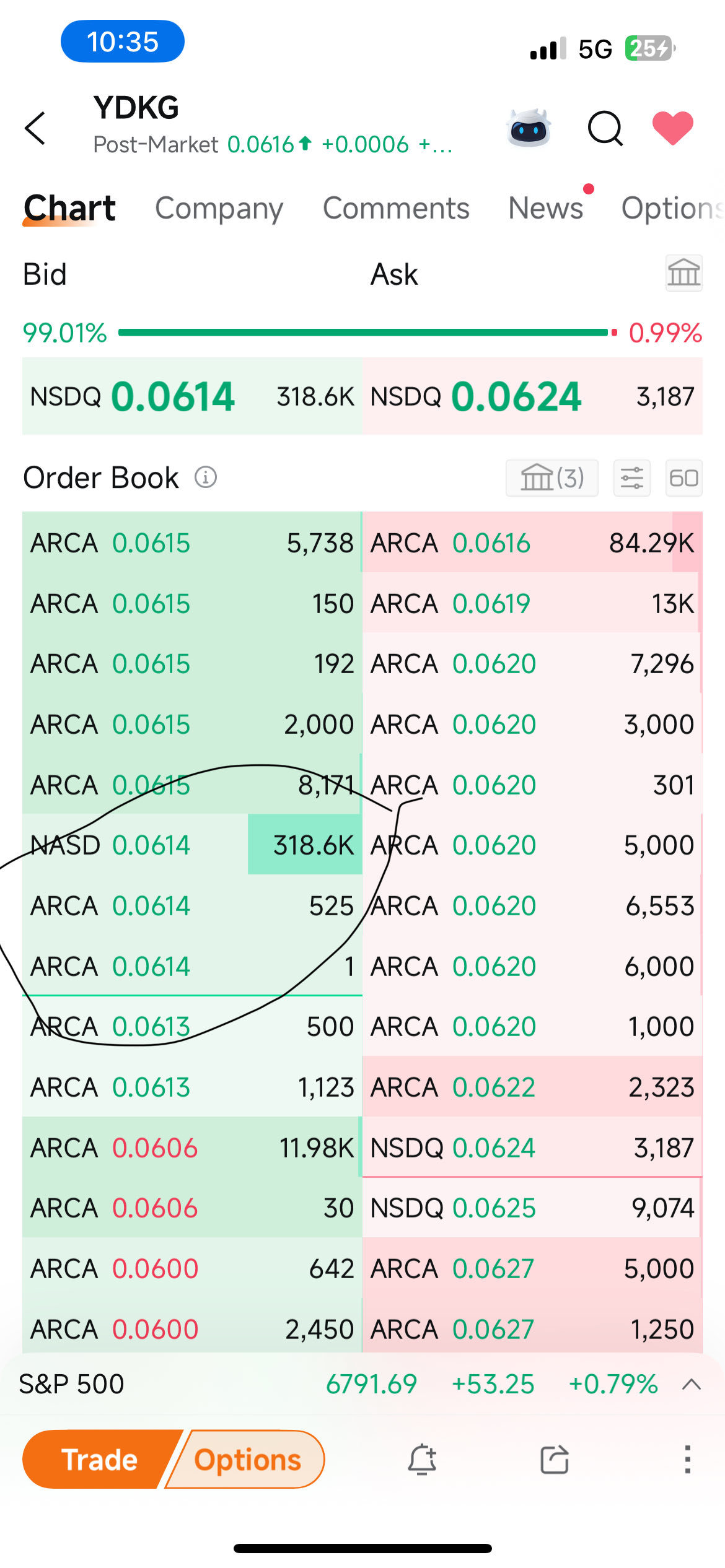Tap the exchange icon beside Ask
Screen dimensions: 725x1568
pyautogui.click(x=683, y=273)
